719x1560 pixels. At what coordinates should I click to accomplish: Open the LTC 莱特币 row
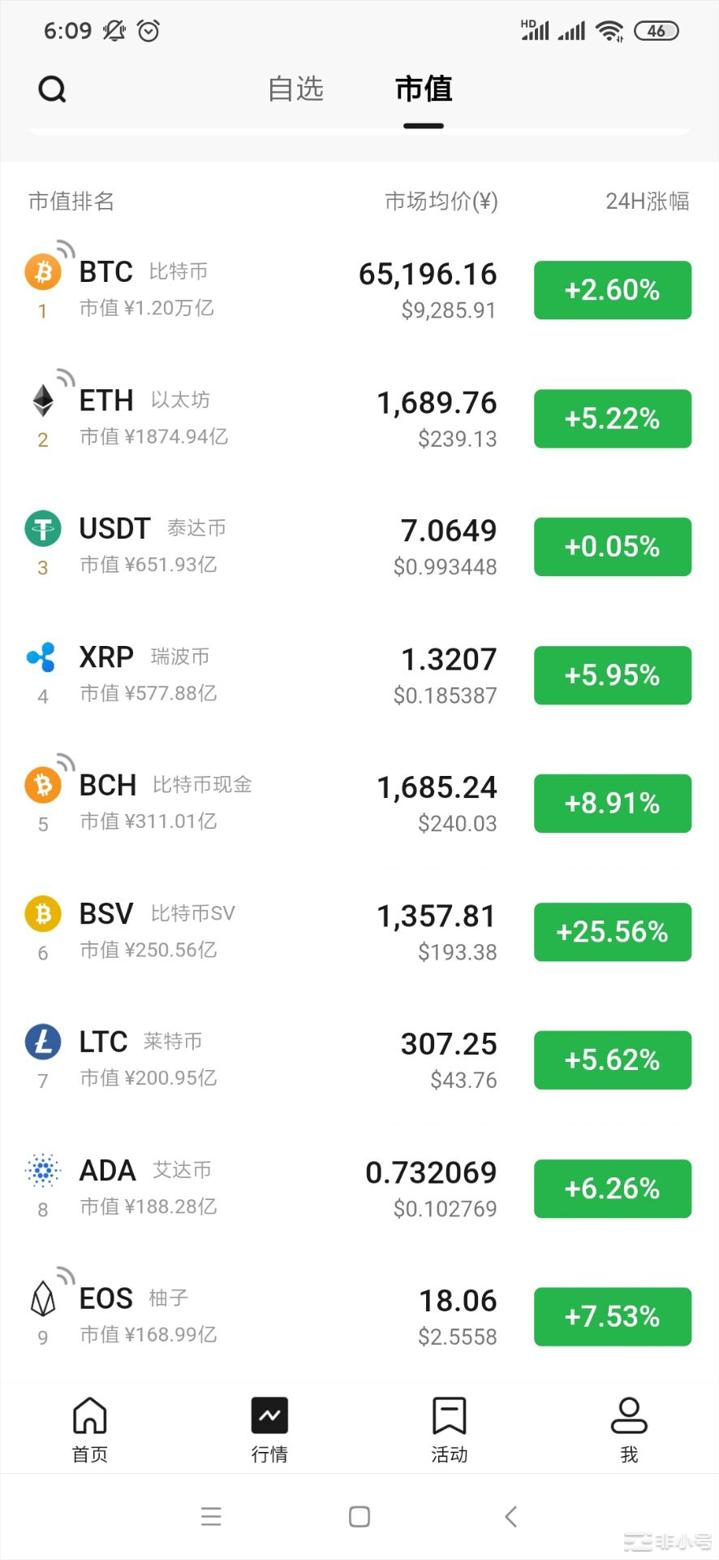(x=359, y=1059)
